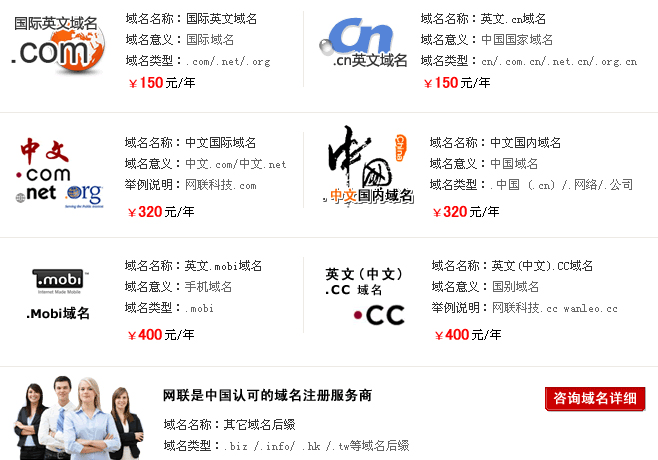
Task: Tap the 咨询域名详细 button
Action: point(596,398)
